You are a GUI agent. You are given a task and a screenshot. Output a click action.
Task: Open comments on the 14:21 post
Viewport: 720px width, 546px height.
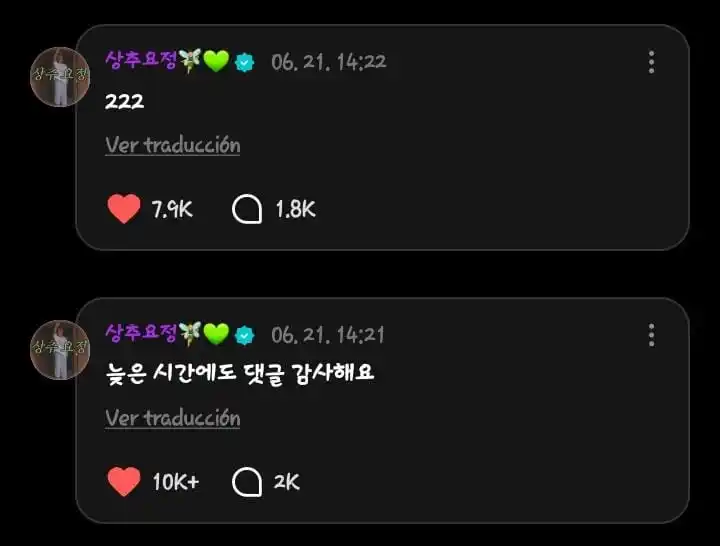(x=247, y=482)
